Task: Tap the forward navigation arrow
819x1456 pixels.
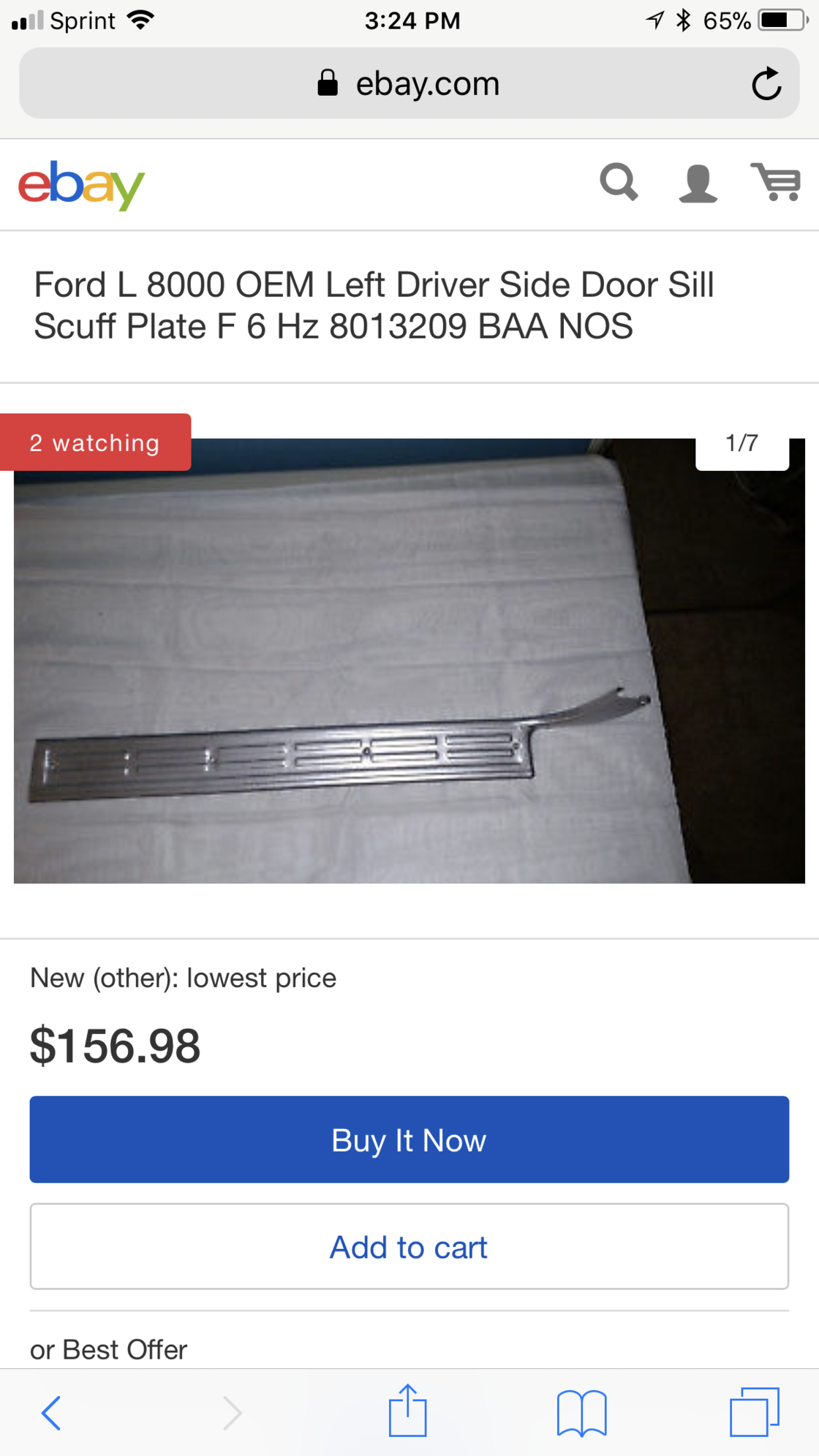Action: tap(232, 1411)
